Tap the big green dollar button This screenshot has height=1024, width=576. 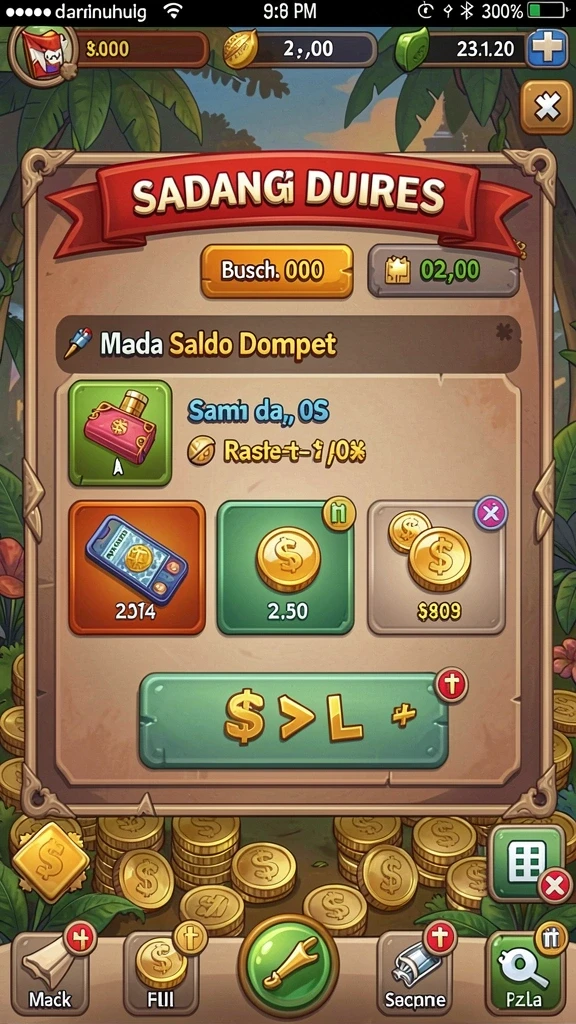[x=294, y=721]
